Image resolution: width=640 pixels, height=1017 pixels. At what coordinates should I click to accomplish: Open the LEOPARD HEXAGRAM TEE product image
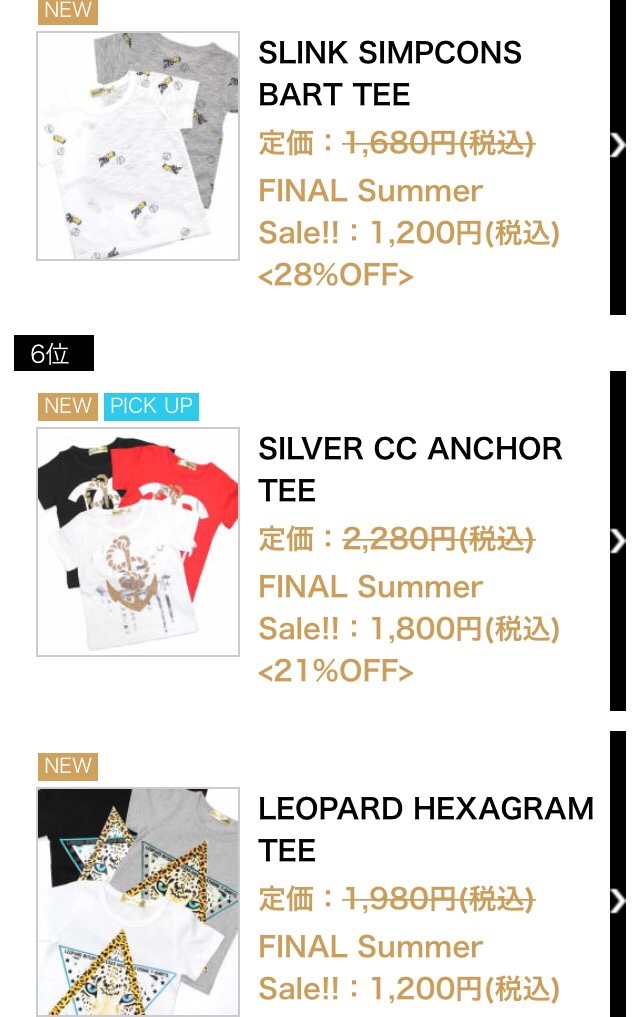[x=138, y=900]
